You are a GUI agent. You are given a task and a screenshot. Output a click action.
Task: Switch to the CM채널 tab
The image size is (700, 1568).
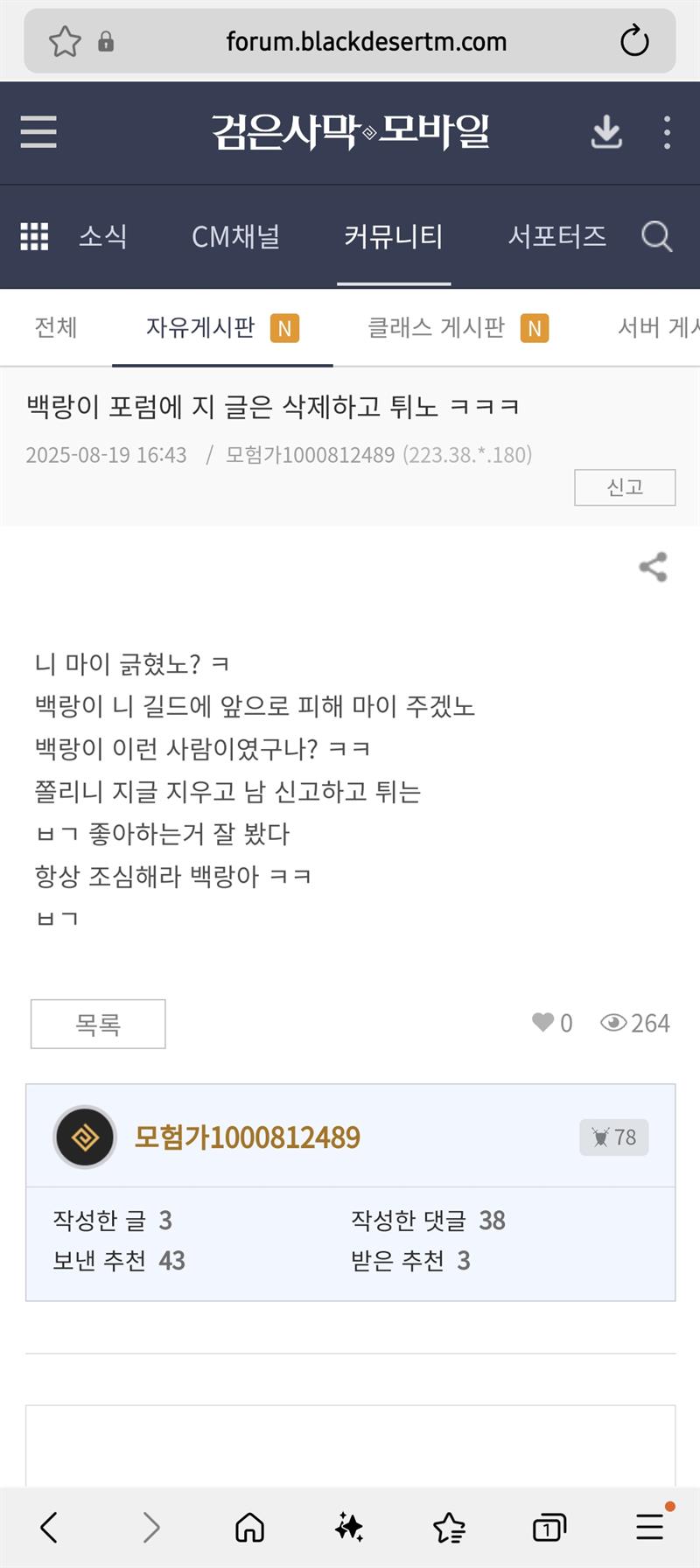(235, 236)
